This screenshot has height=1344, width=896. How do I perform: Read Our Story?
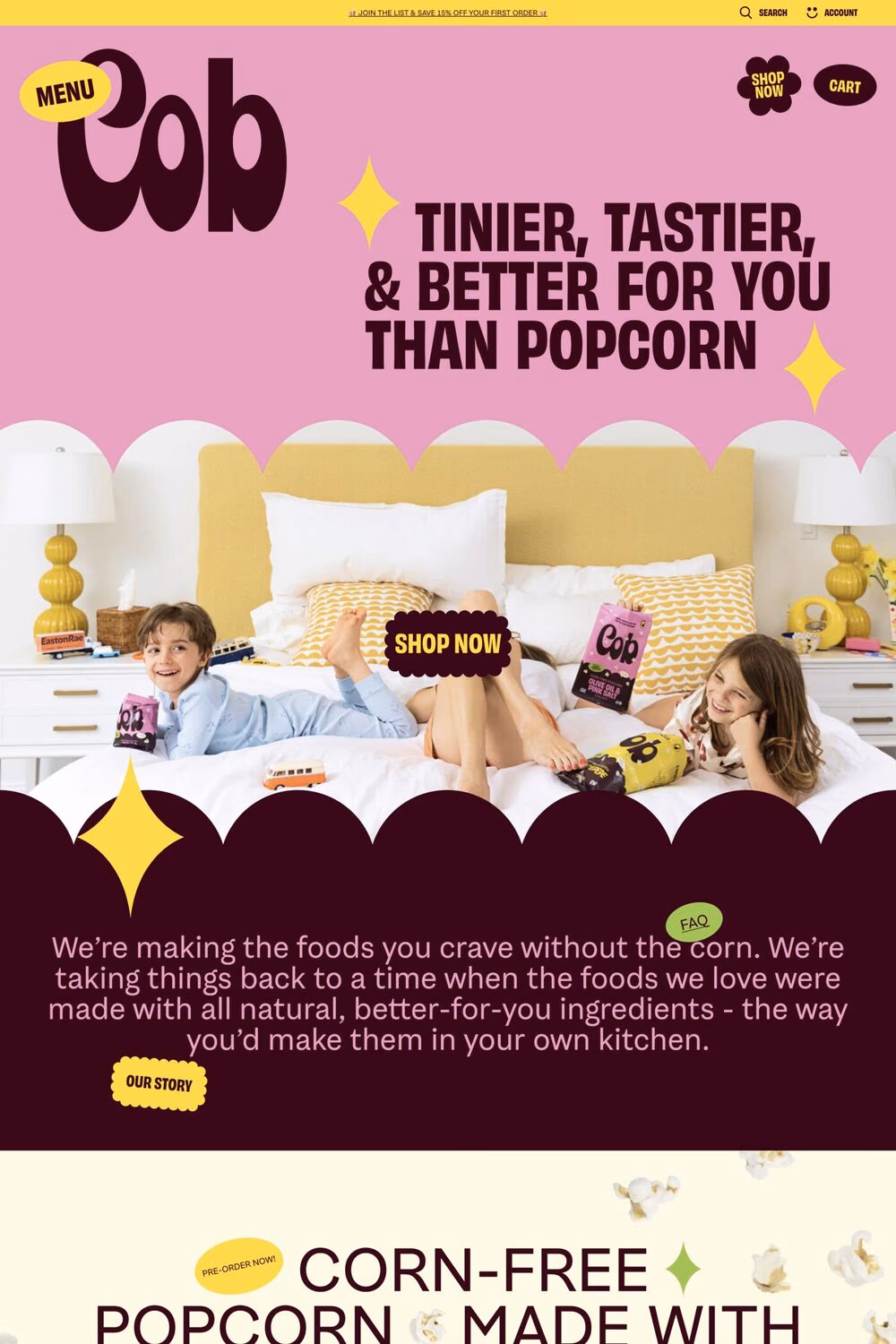click(159, 1083)
